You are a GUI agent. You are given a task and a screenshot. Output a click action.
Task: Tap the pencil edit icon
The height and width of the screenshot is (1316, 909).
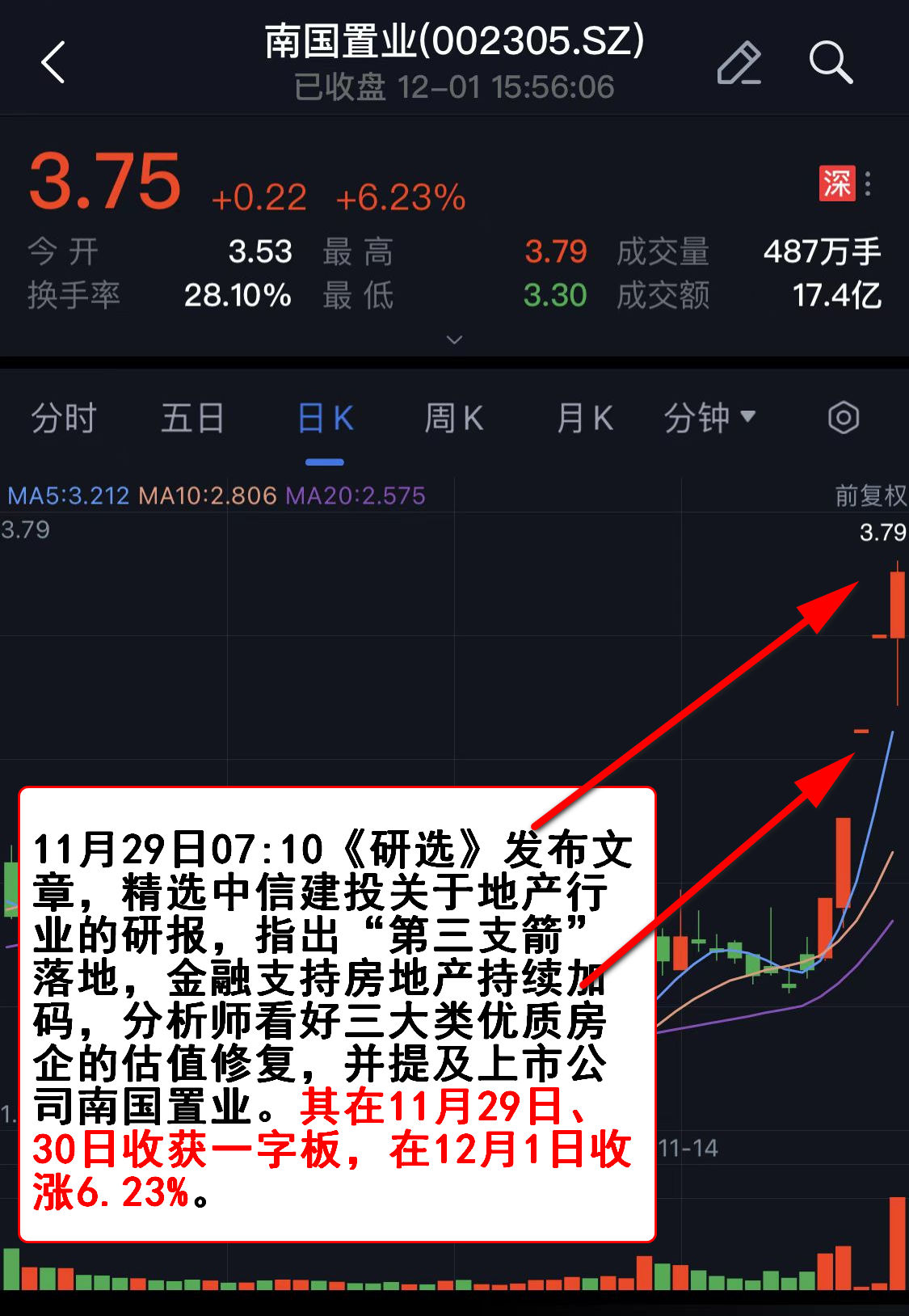point(739,62)
